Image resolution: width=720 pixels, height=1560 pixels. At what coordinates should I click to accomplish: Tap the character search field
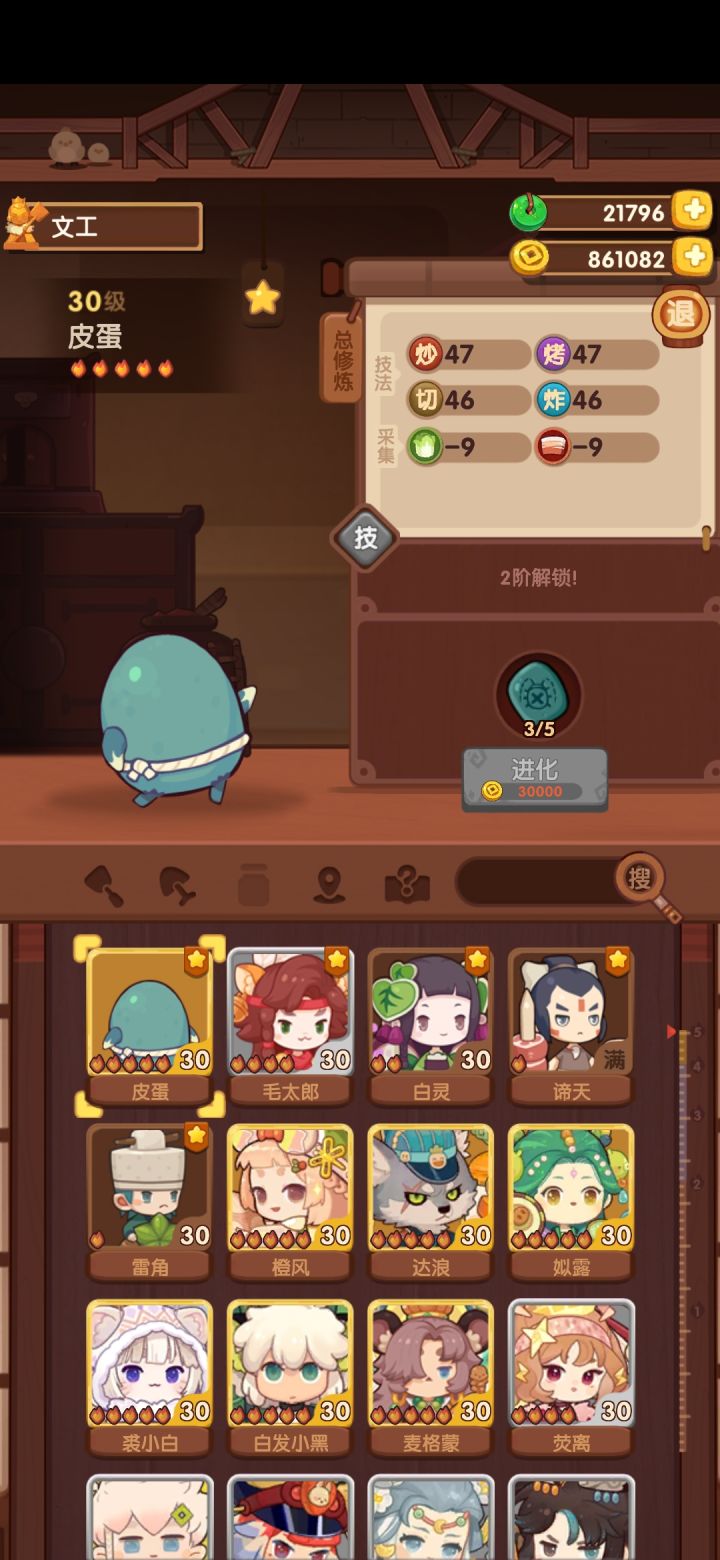538,882
